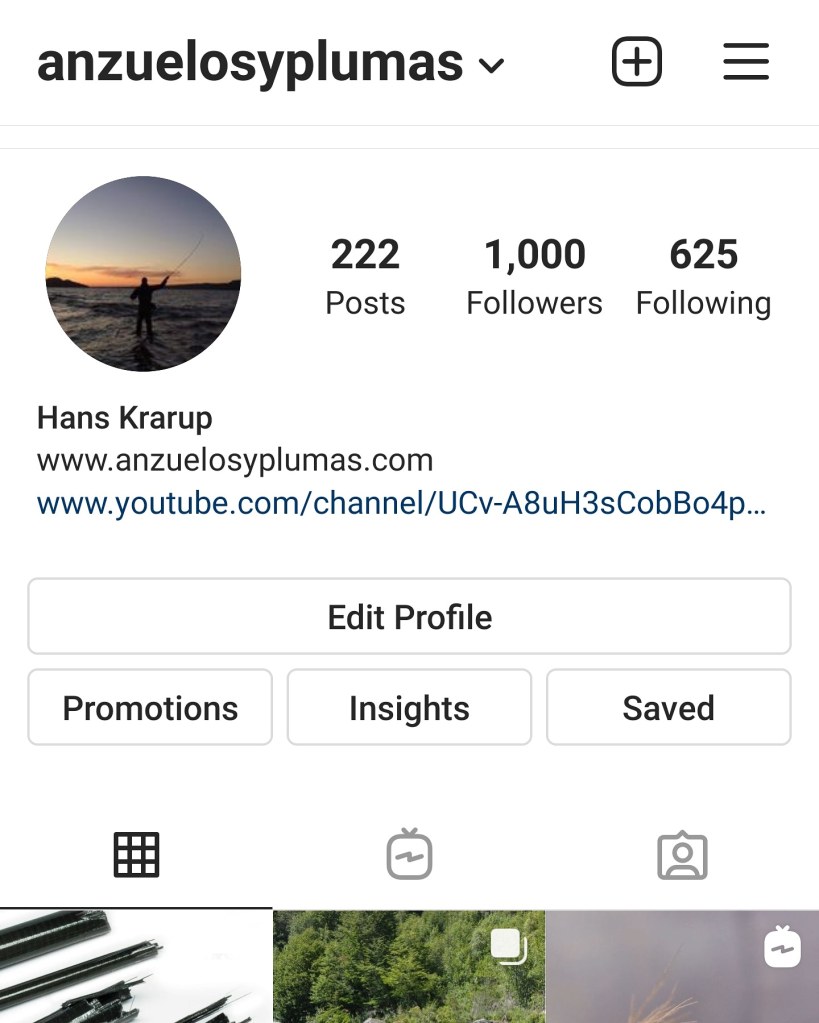Switch to the IGTV tab
The height and width of the screenshot is (1023, 819).
point(409,856)
